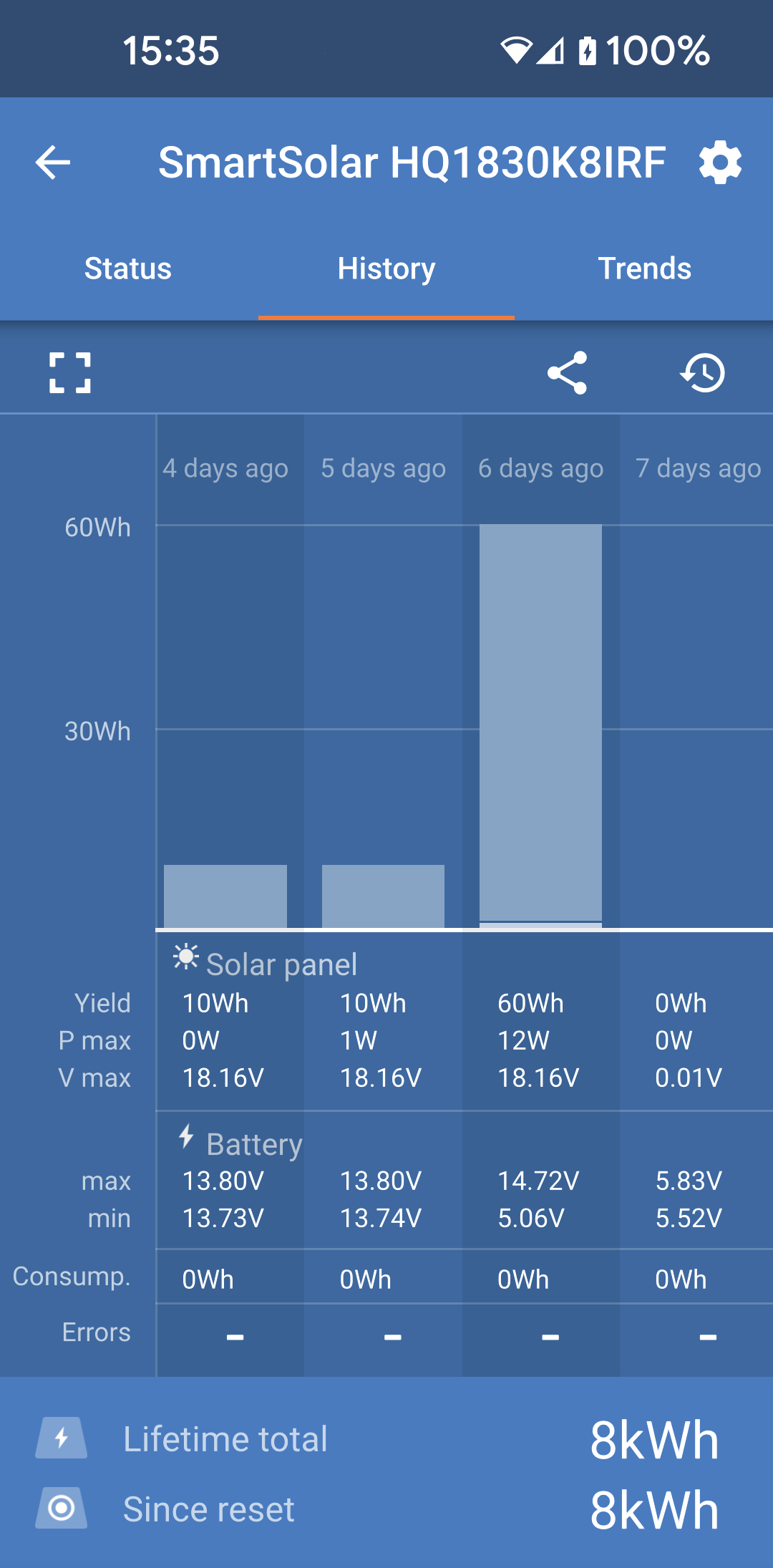Tap the fullscreen expand icon above the chart
The width and height of the screenshot is (773, 1568).
[x=69, y=372]
